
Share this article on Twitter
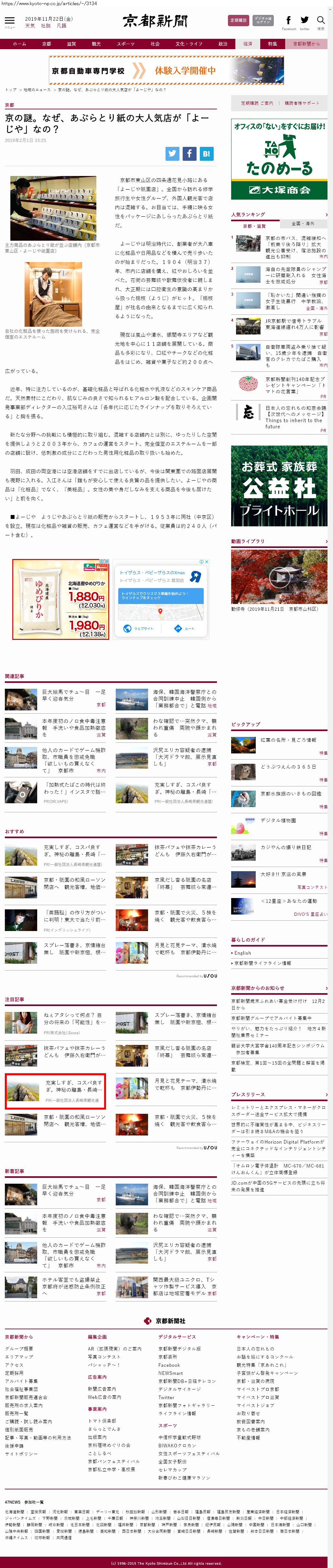click(x=172, y=153)
